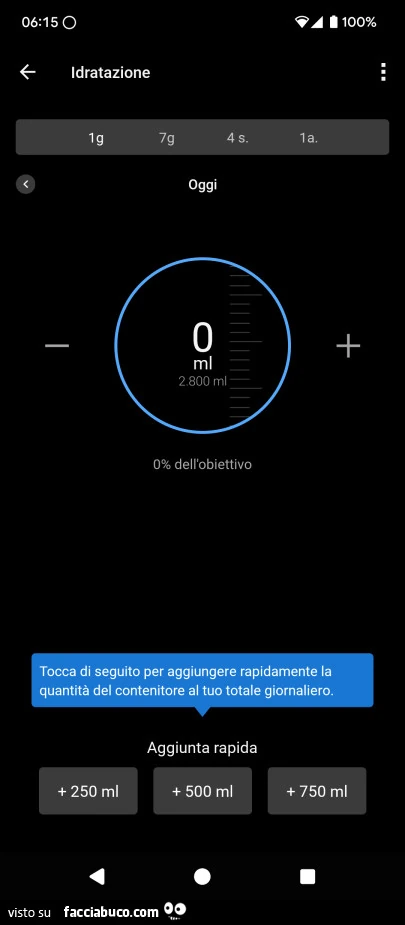Go back using the top-left arrow
This screenshot has width=405, height=925.
pos(28,72)
